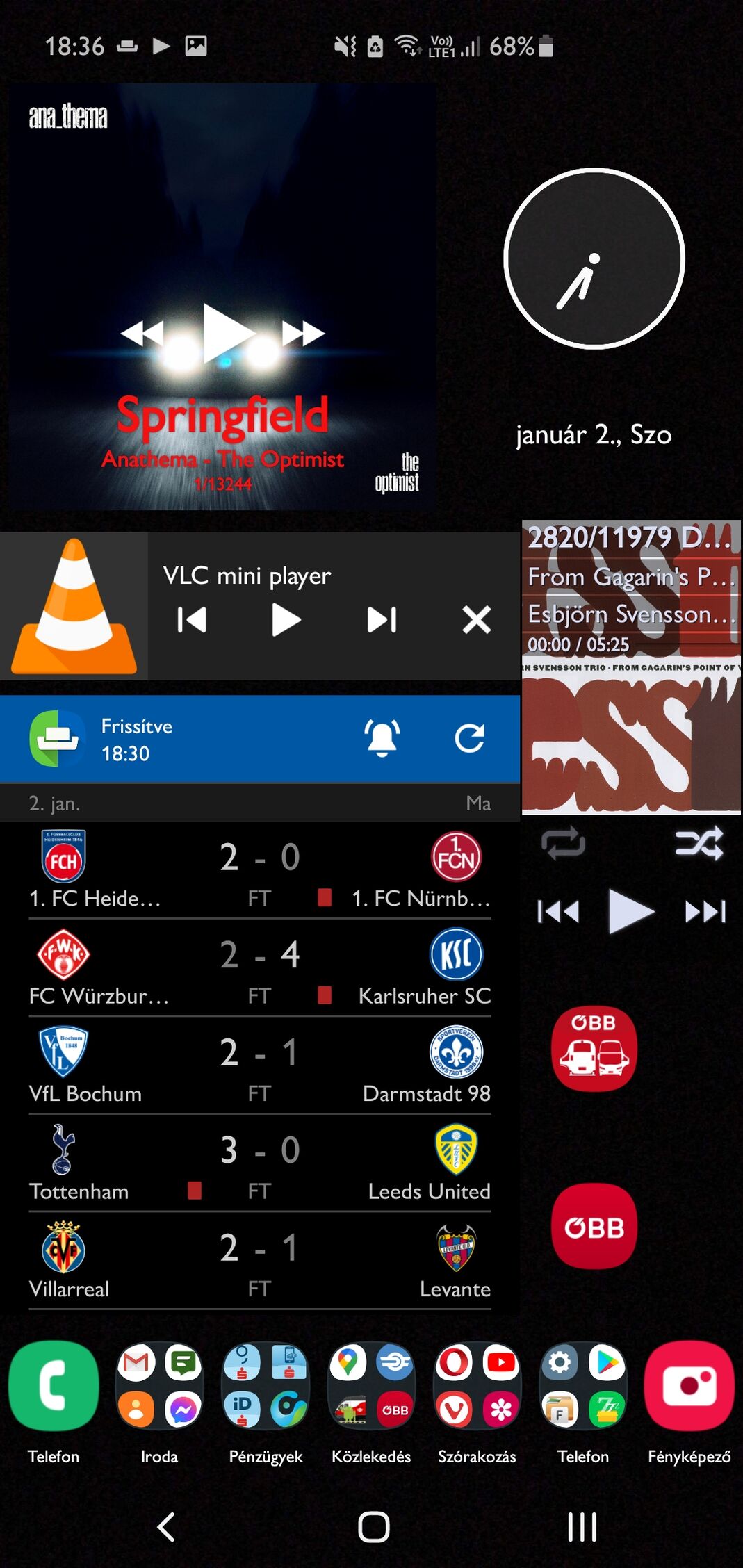Launch the ÖBB app with train and bus icon
This screenshot has height=1568, width=743.
tap(594, 1048)
